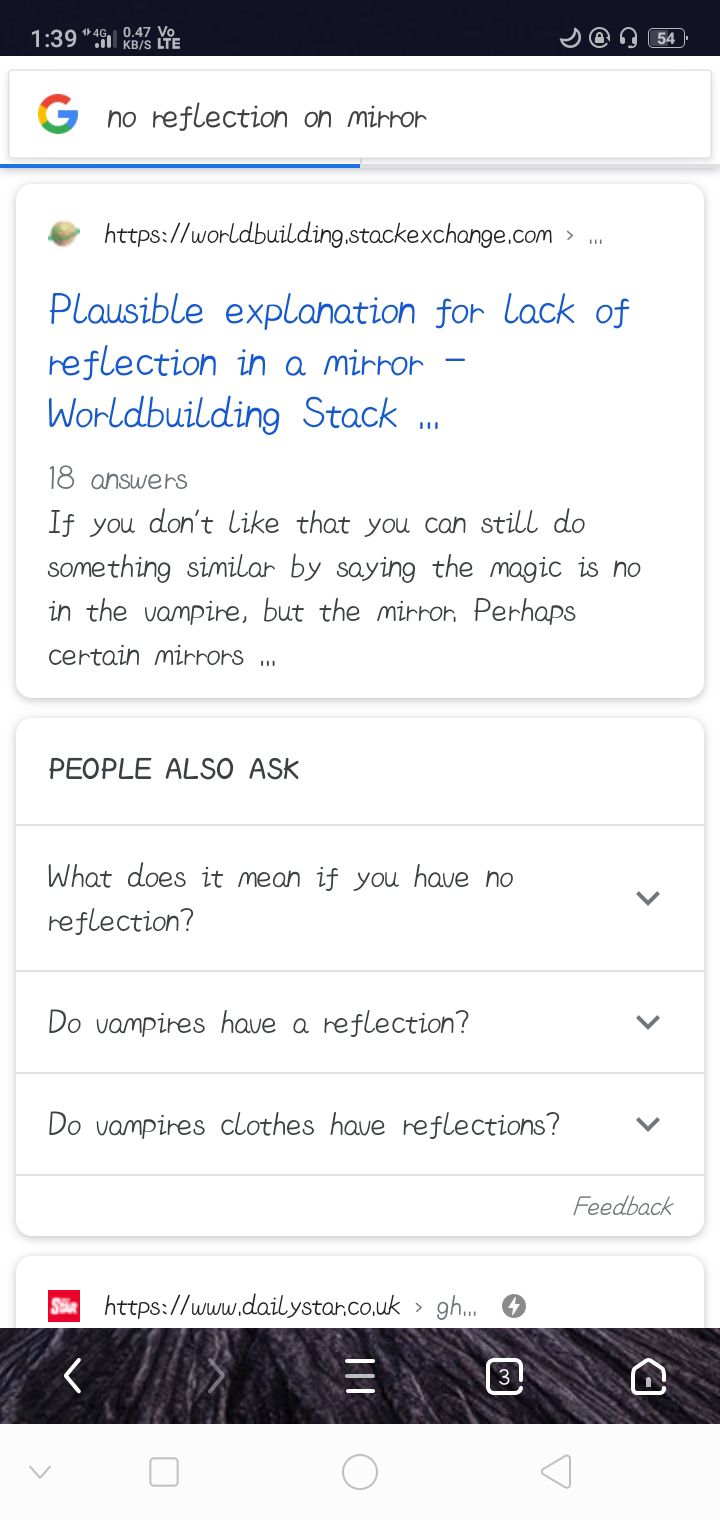Viewport: 720px width, 1520px height.
Task: Go back with the browser back arrow
Action: click(x=72, y=1376)
